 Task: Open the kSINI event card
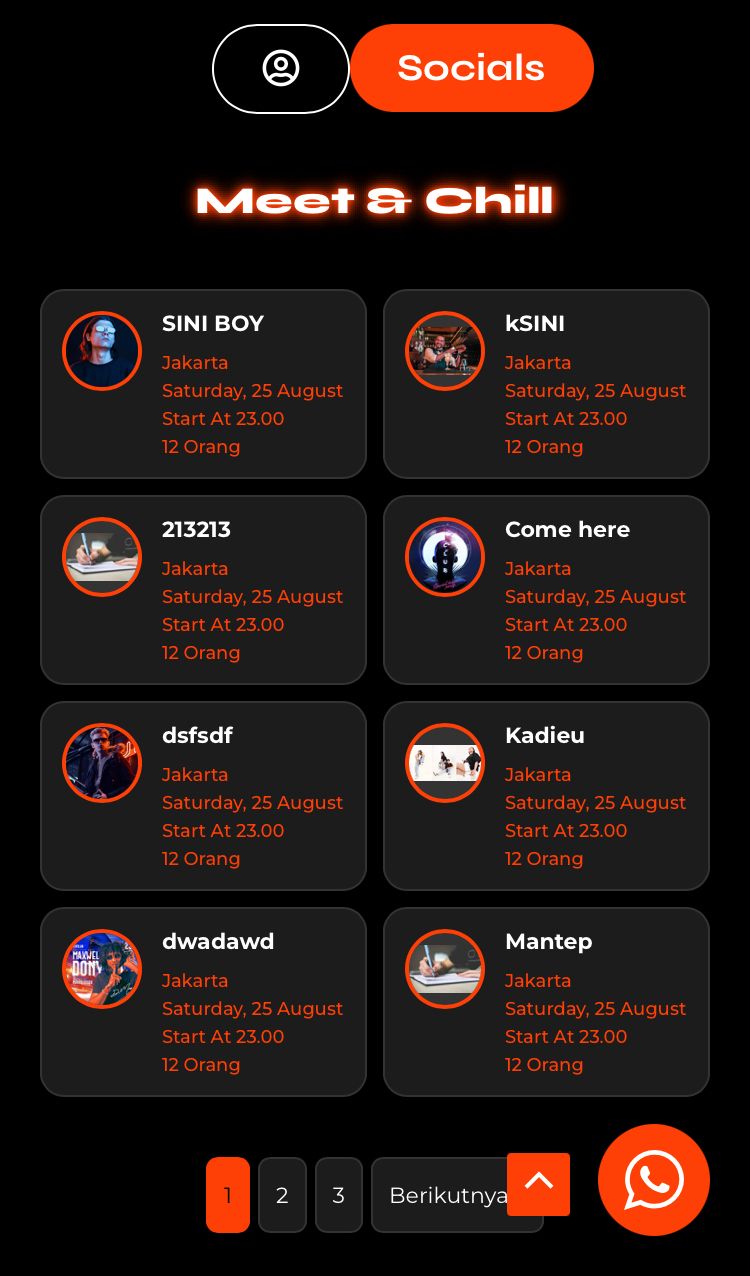546,384
